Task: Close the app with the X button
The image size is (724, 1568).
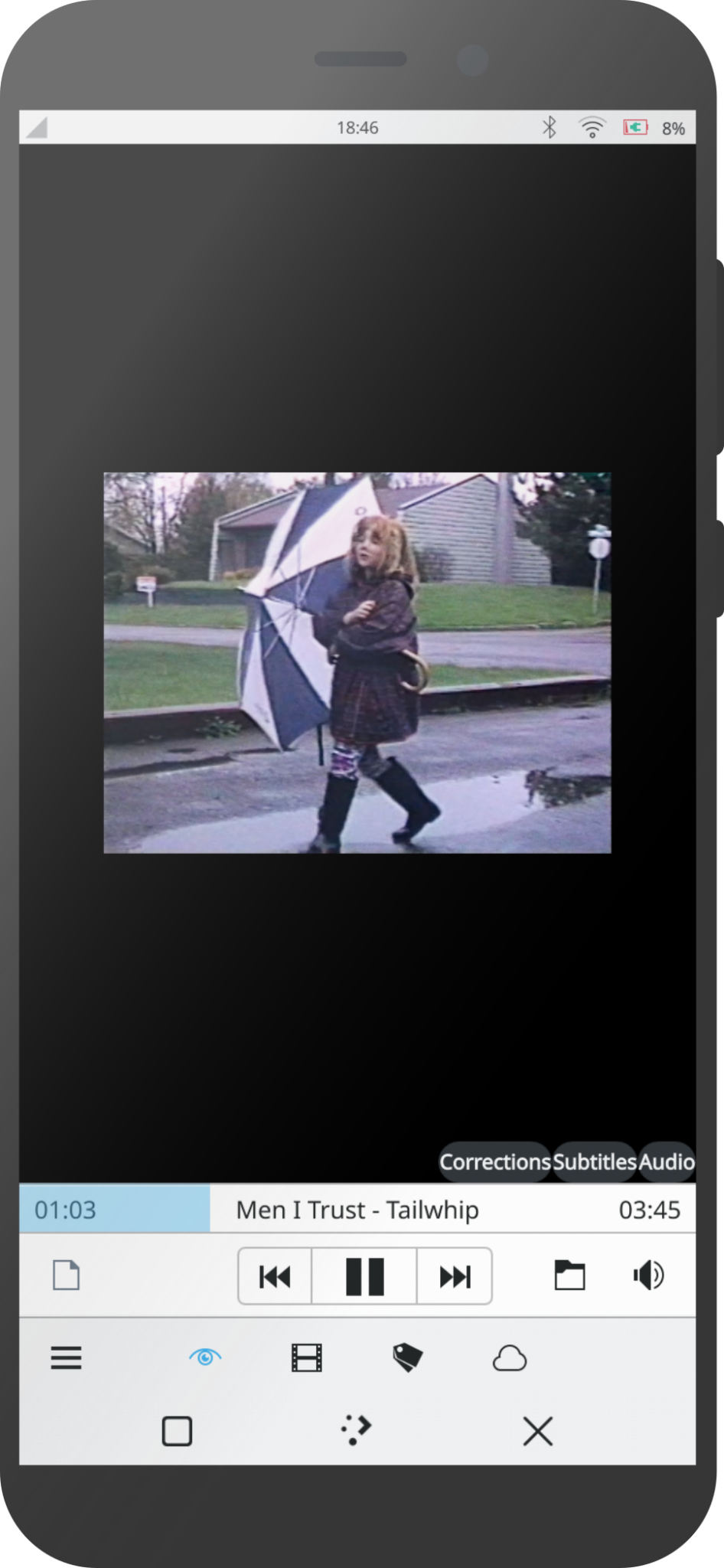Action: pos(537,1431)
